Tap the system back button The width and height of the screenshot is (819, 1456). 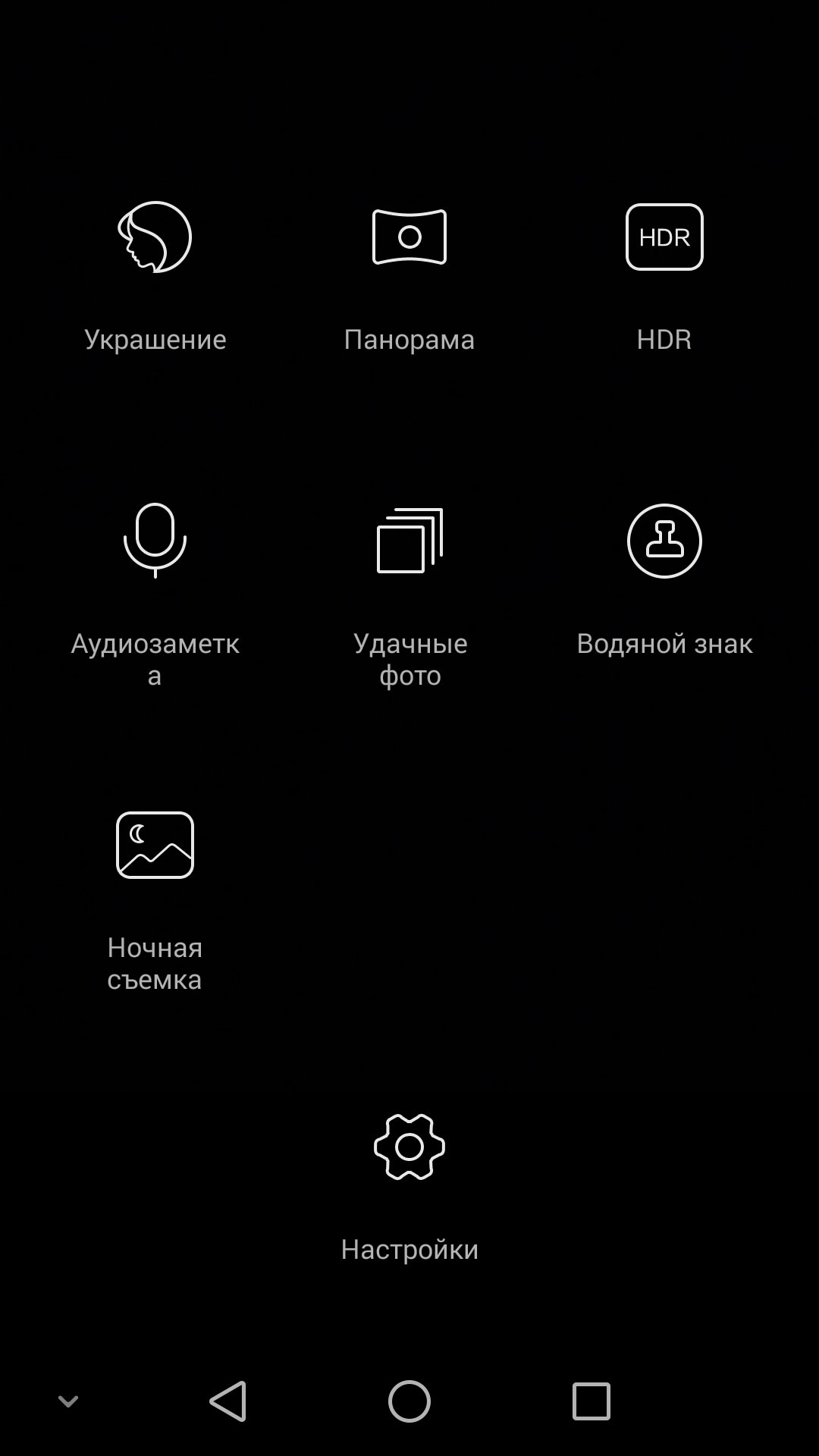click(227, 1401)
